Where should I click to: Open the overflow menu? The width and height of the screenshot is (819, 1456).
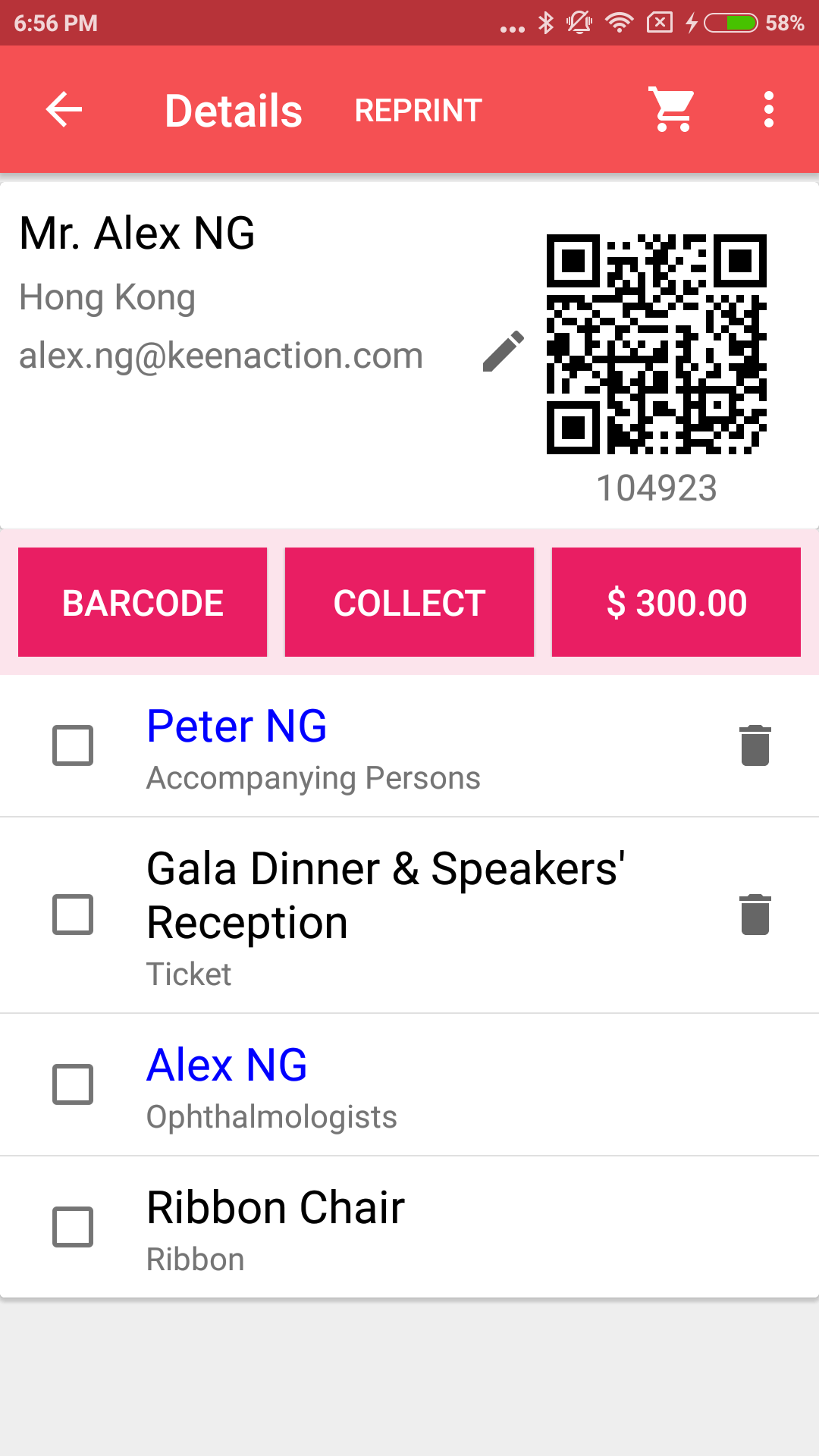pos(768,110)
